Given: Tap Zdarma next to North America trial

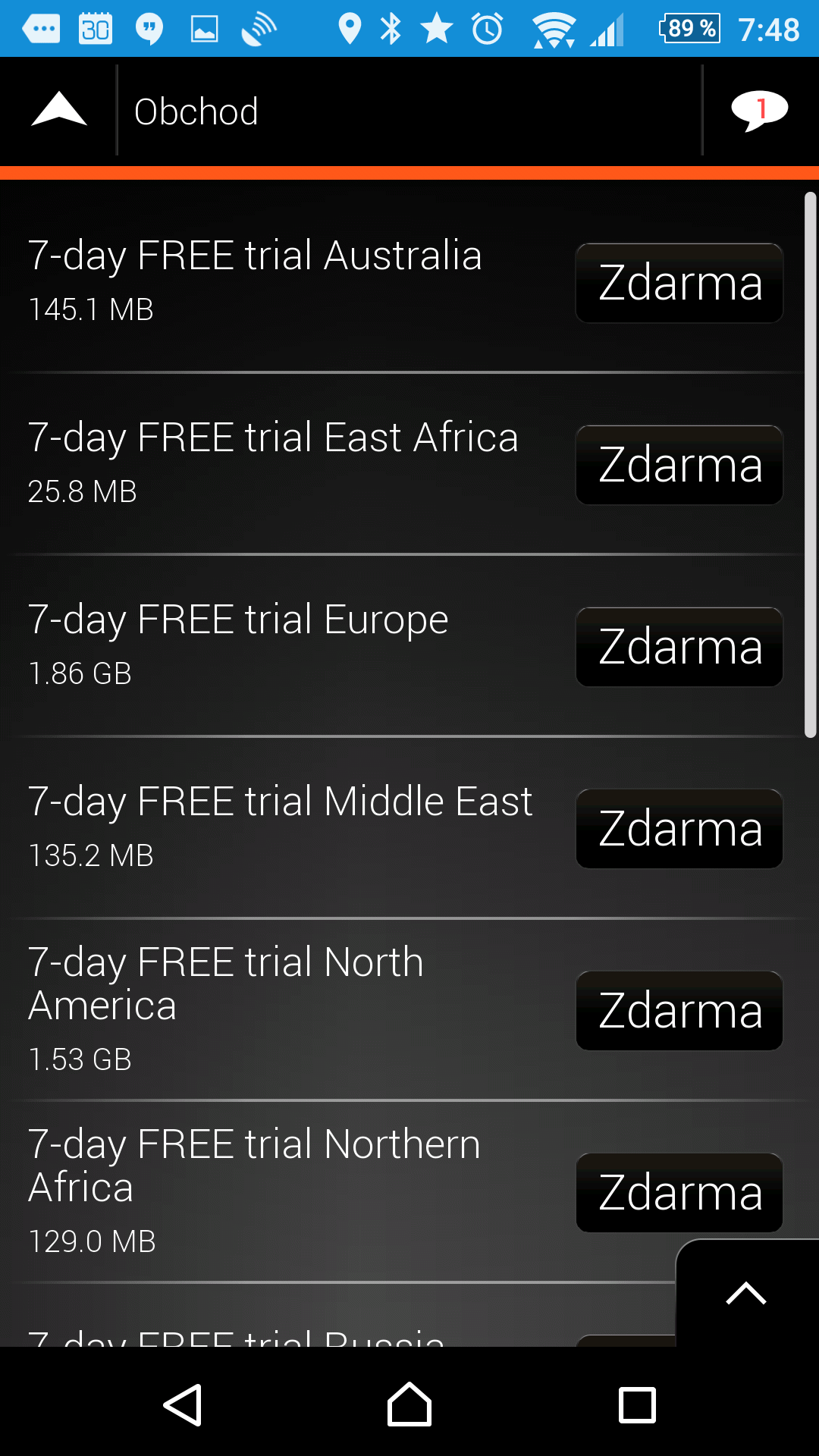Looking at the screenshot, I should (x=679, y=1011).
